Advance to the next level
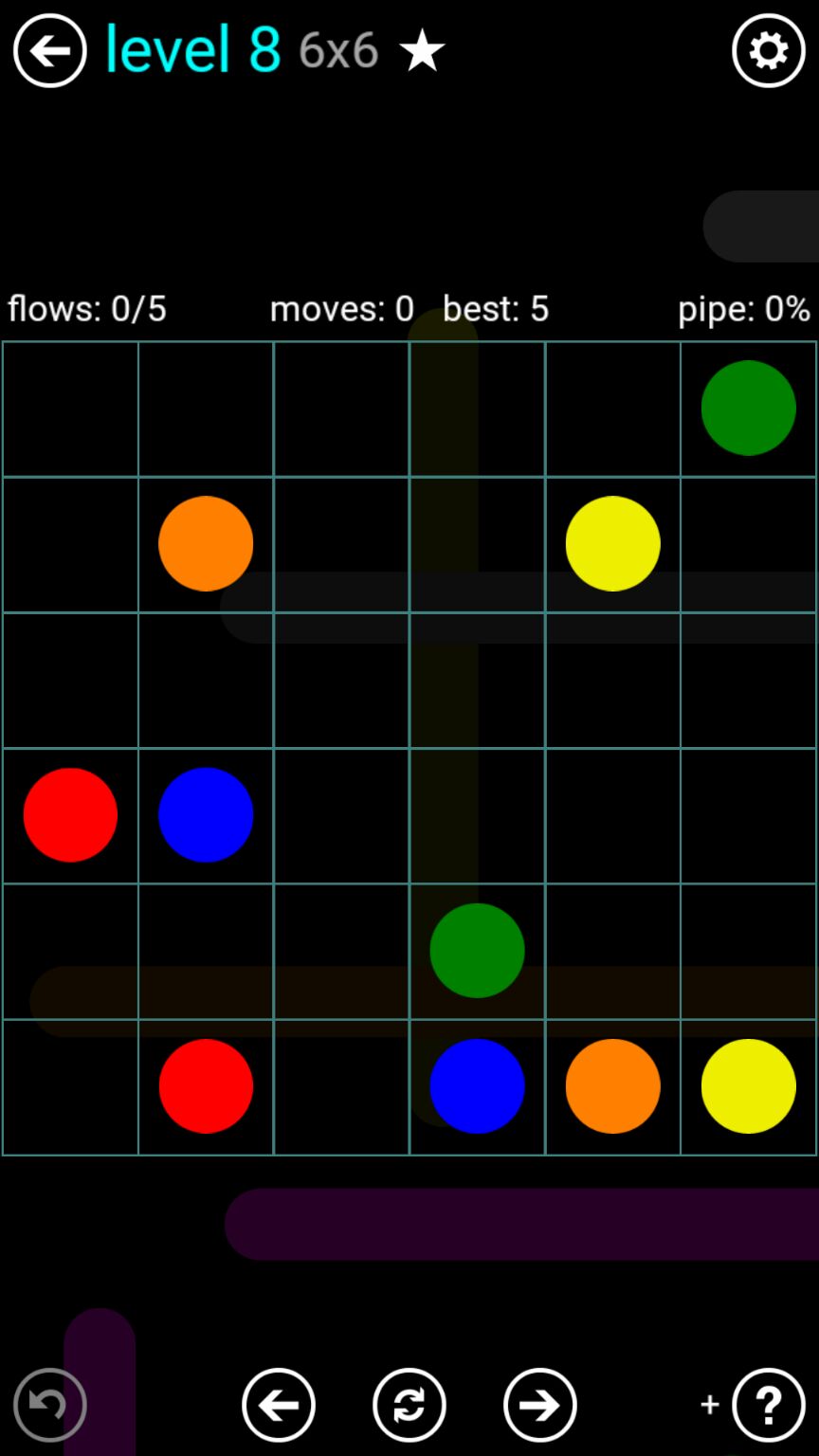 539,1405
